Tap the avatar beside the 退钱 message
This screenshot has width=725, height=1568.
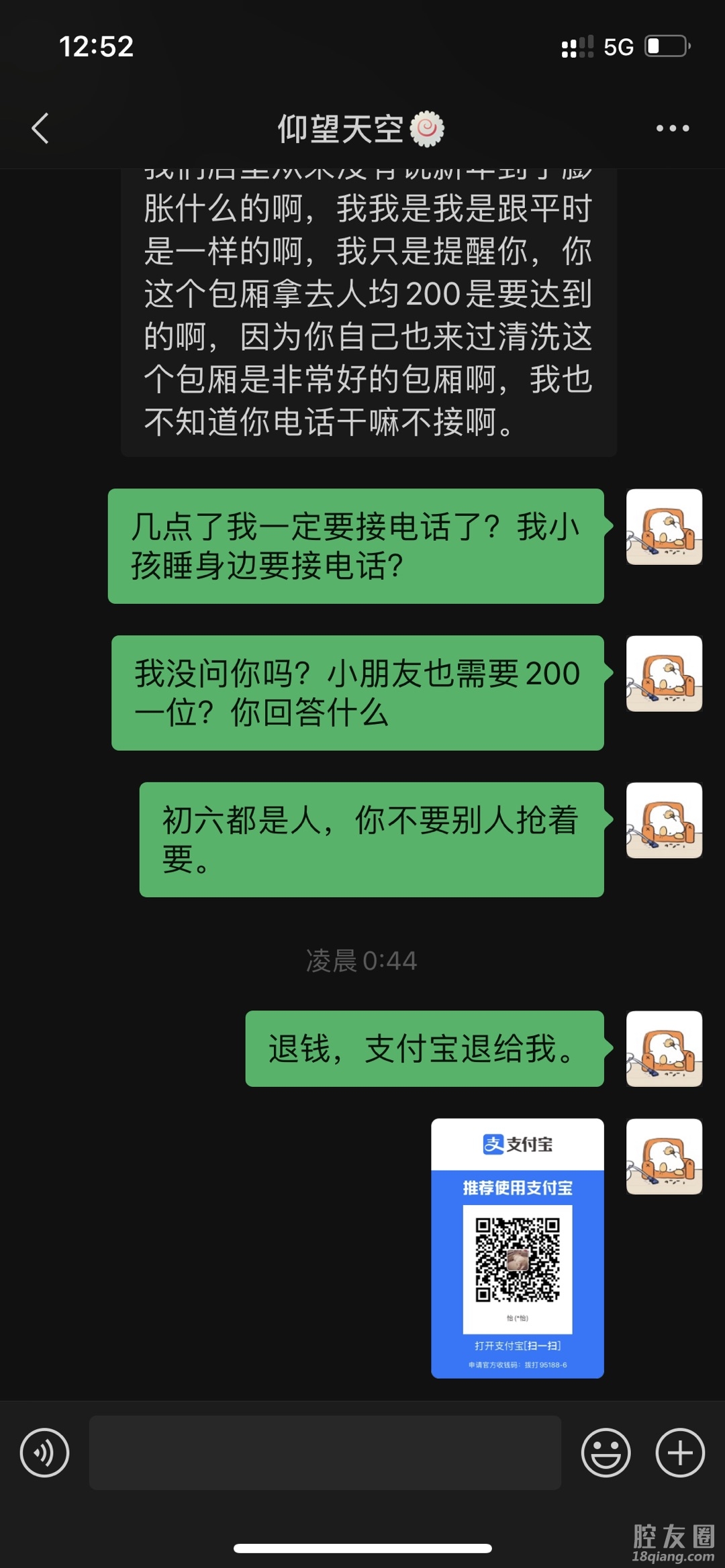[x=664, y=1049]
